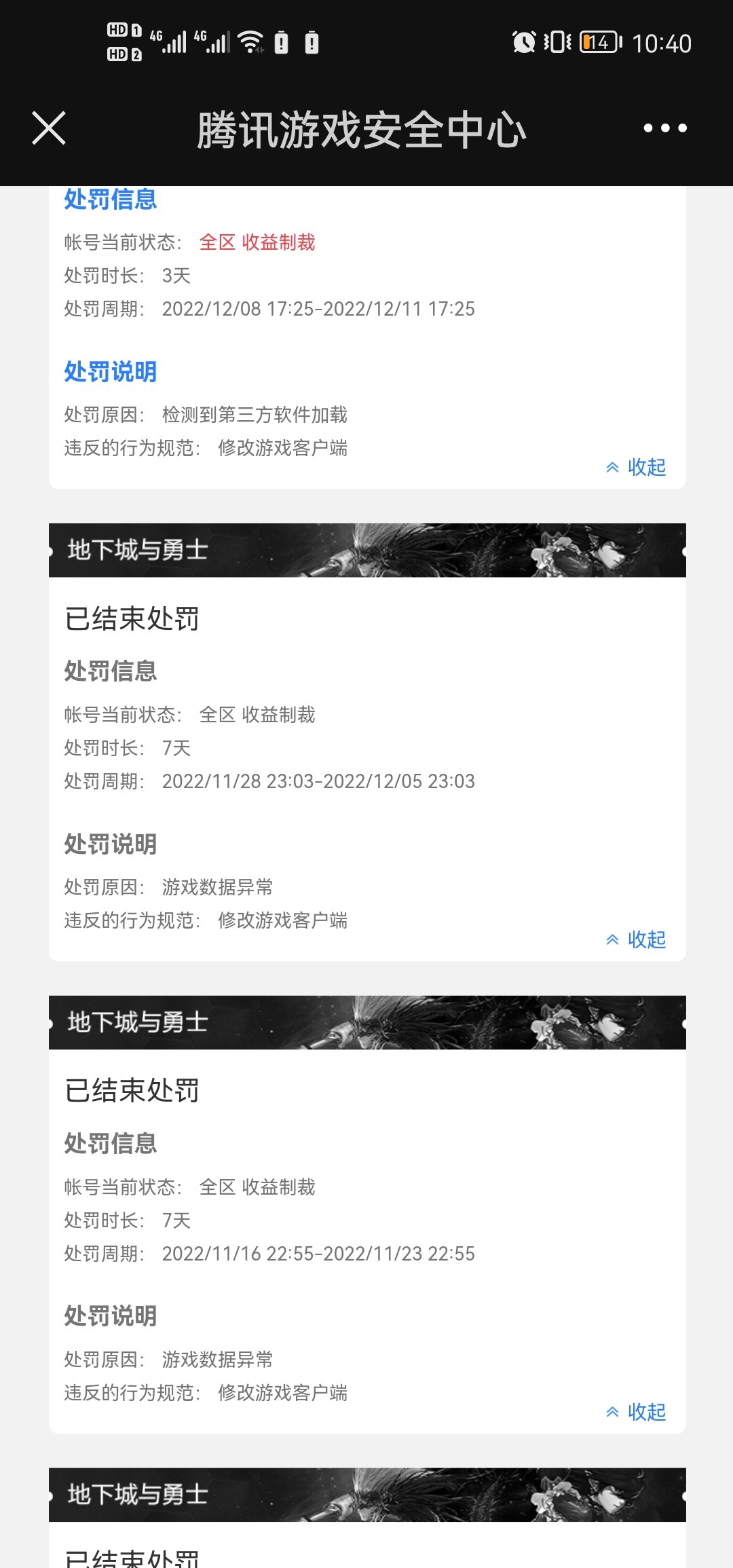Screen dimensions: 733x1568
Task: Collapse the 2022/11/28 penalty card via 收起
Action: 636,939
